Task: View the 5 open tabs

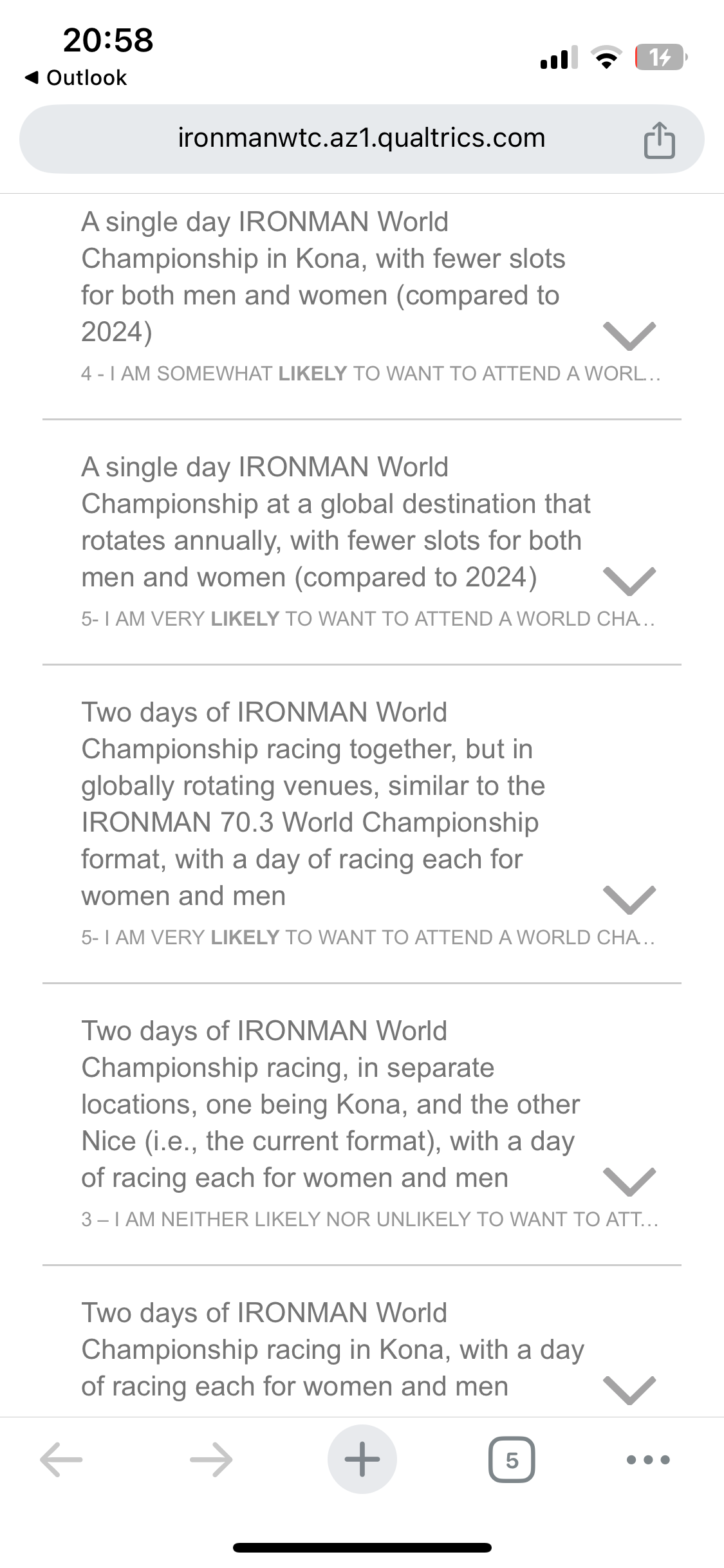Action: (x=512, y=1459)
